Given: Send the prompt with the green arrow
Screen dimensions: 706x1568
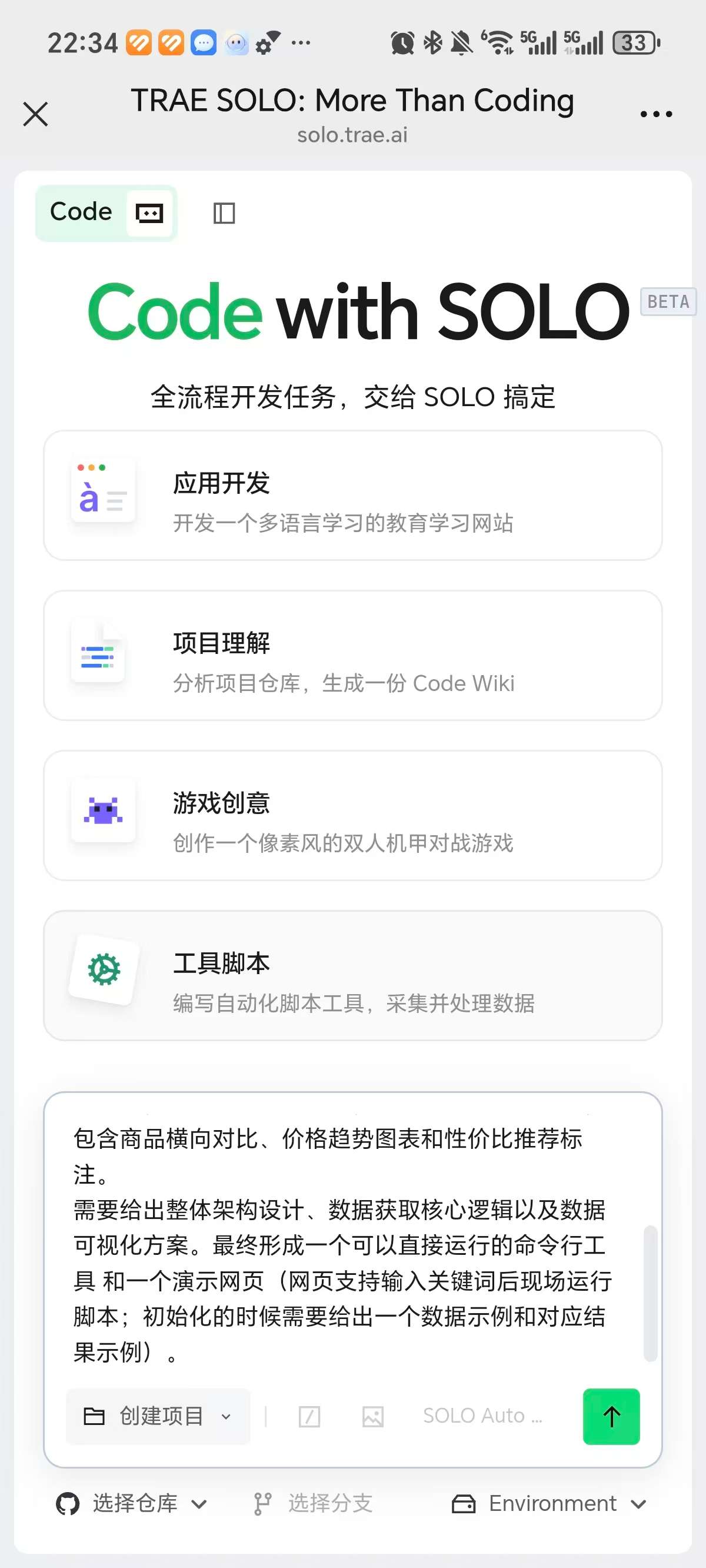Looking at the screenshot, I should (611, 1416).
